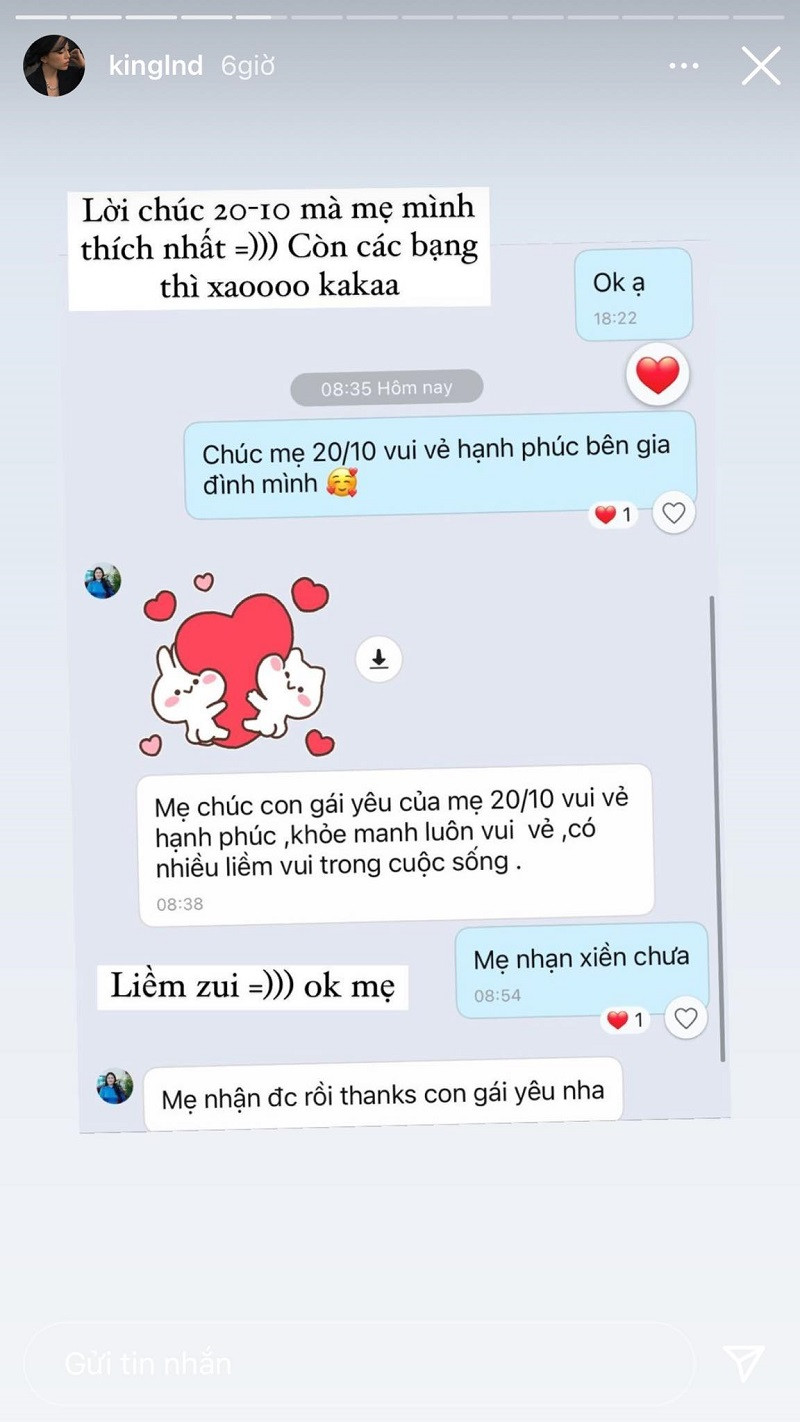Screen dimensions: 800x1422
Task: Open kinglnd's profile picture
Action: click(x=55, y=64)
